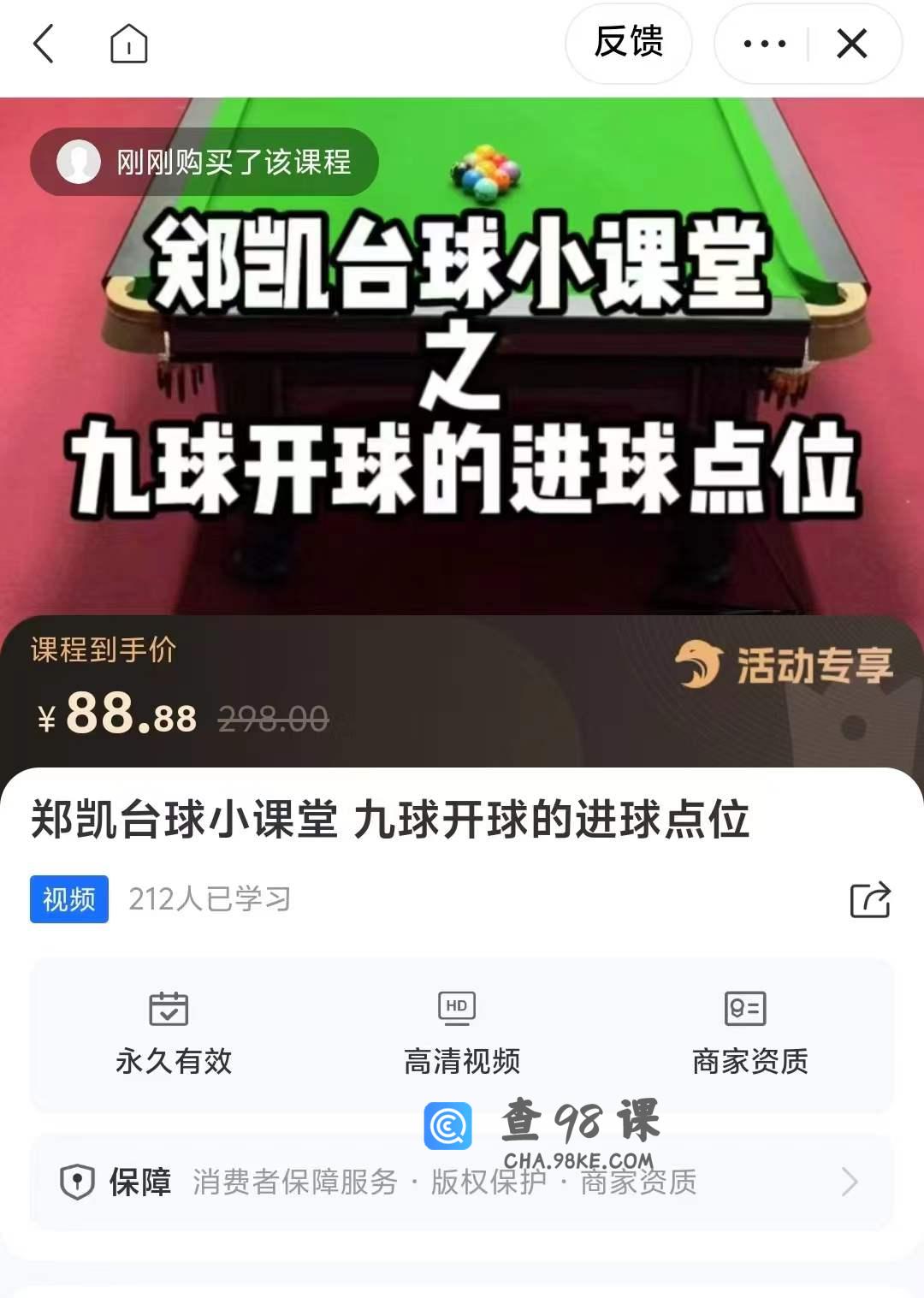Close the mini program

[852, 44]
